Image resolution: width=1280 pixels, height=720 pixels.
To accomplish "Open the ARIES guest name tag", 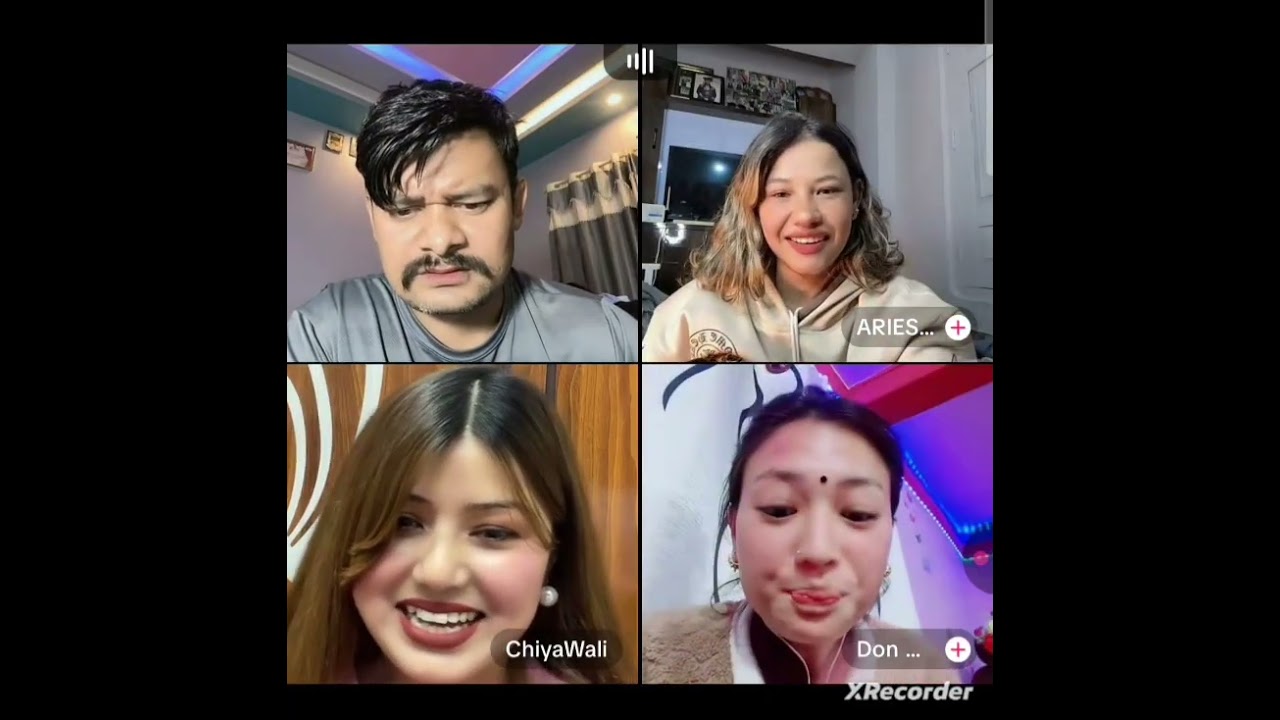I will [894, 328].
